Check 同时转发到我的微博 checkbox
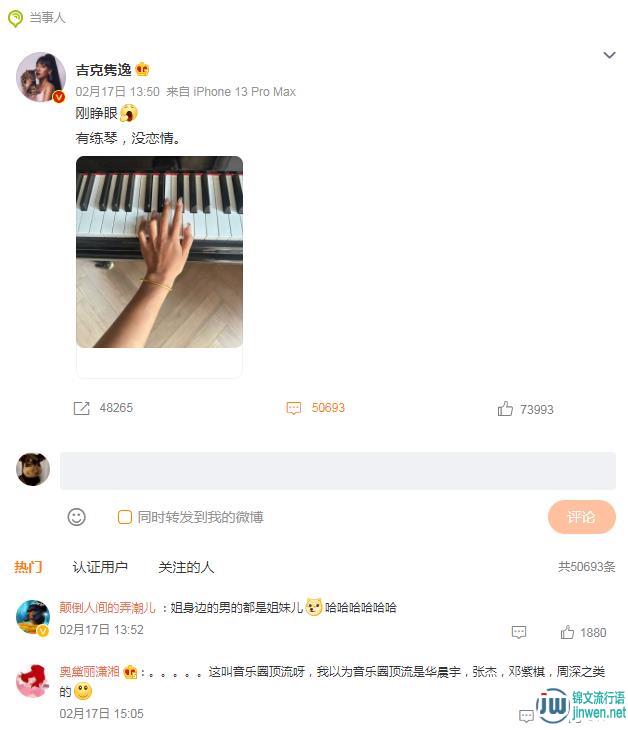628x730 pixels. point(125,517)
